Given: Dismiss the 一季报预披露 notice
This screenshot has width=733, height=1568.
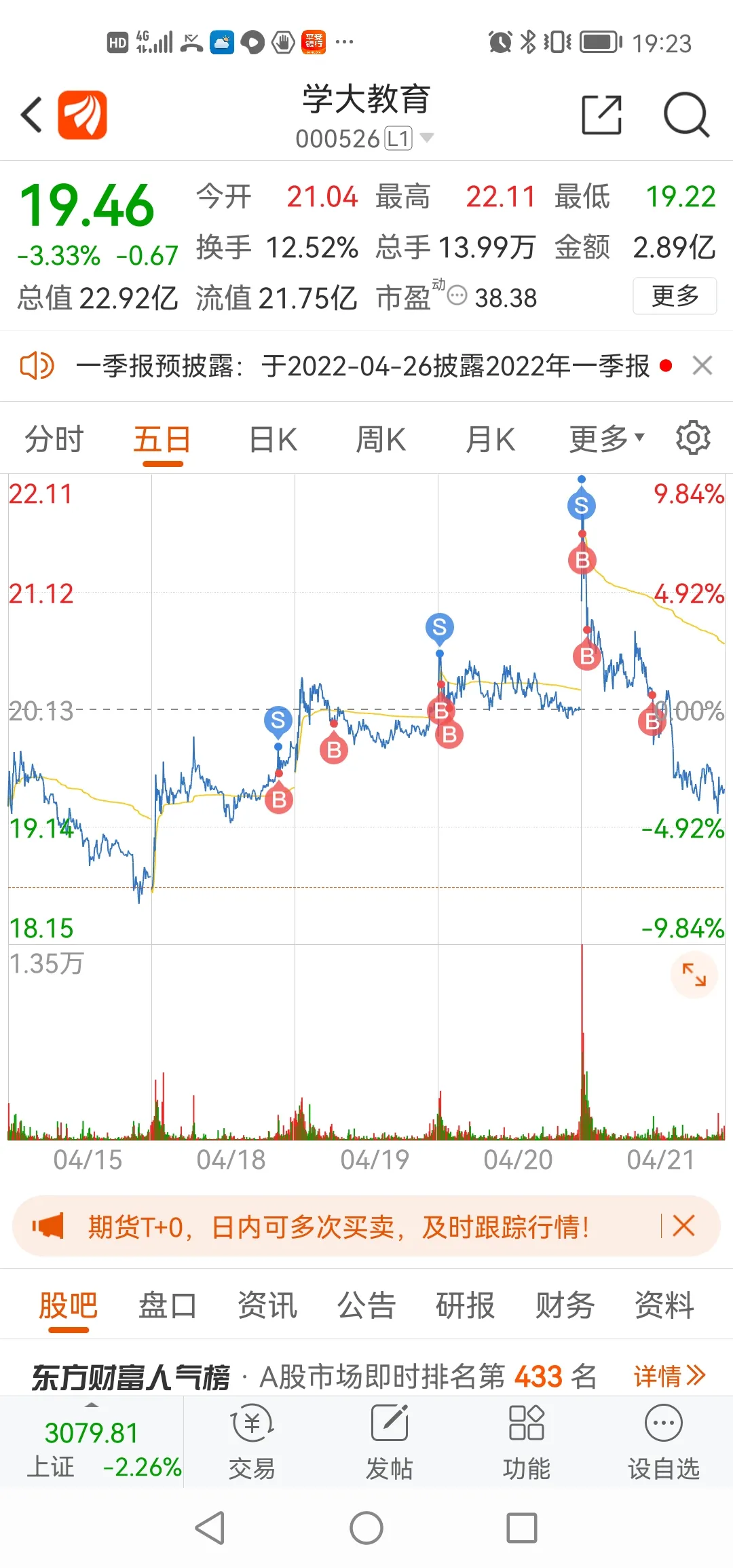Looking at the screenshot, I should [x=702, y=366].
